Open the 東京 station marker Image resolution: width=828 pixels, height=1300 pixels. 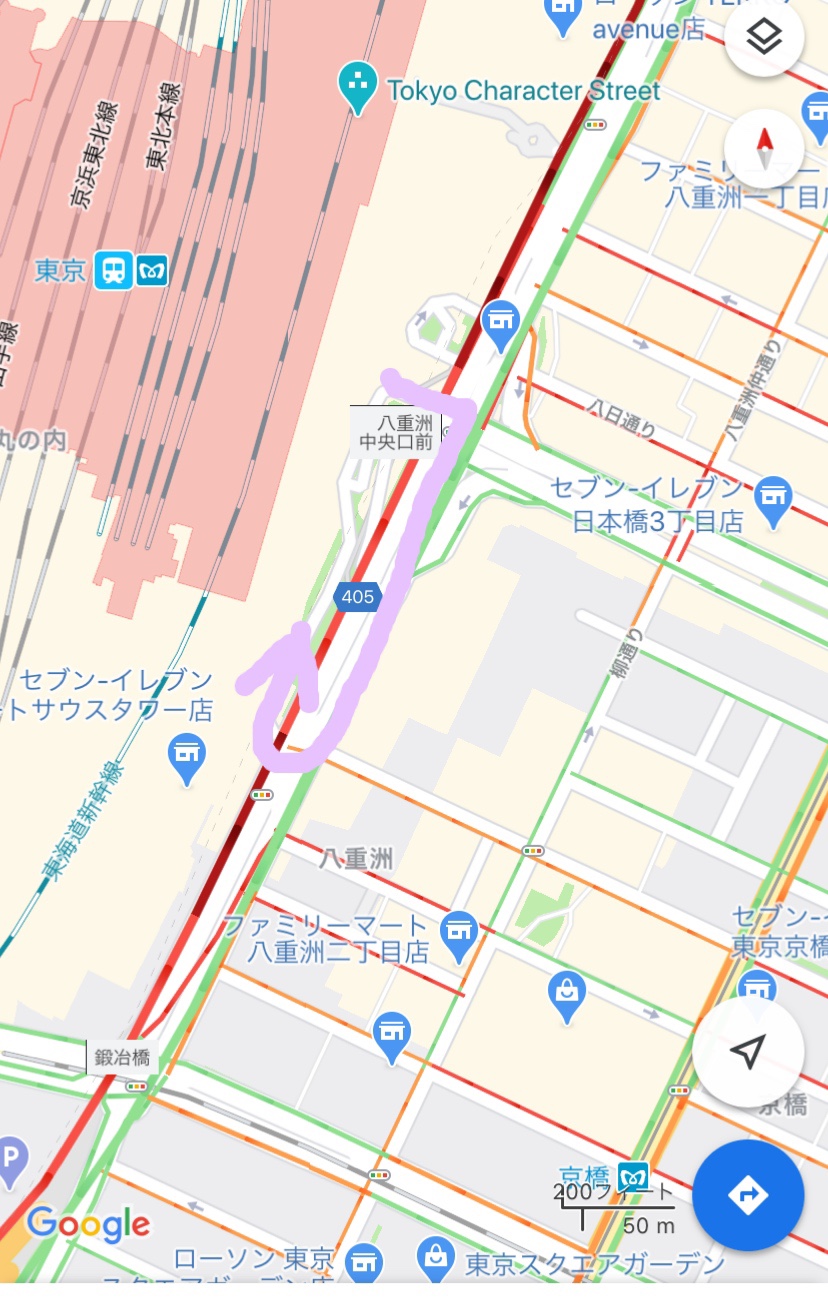[114, 271]
